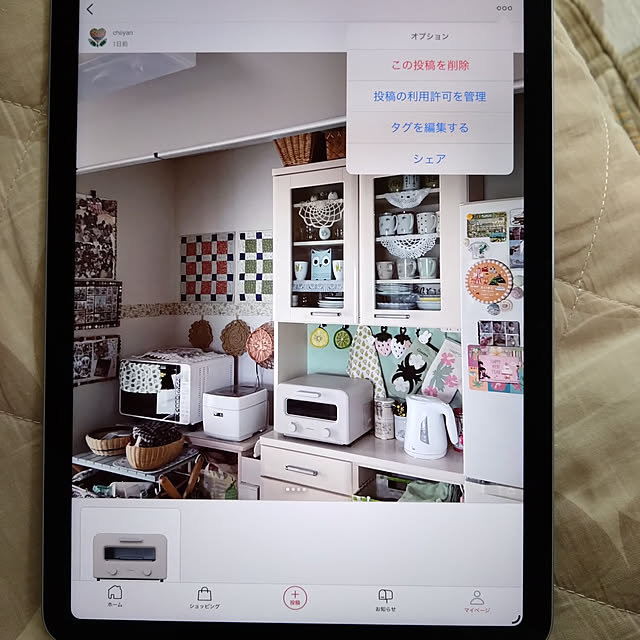Open the ショッピング tab
Screen dimensions: 640x640
click(204, 598)
